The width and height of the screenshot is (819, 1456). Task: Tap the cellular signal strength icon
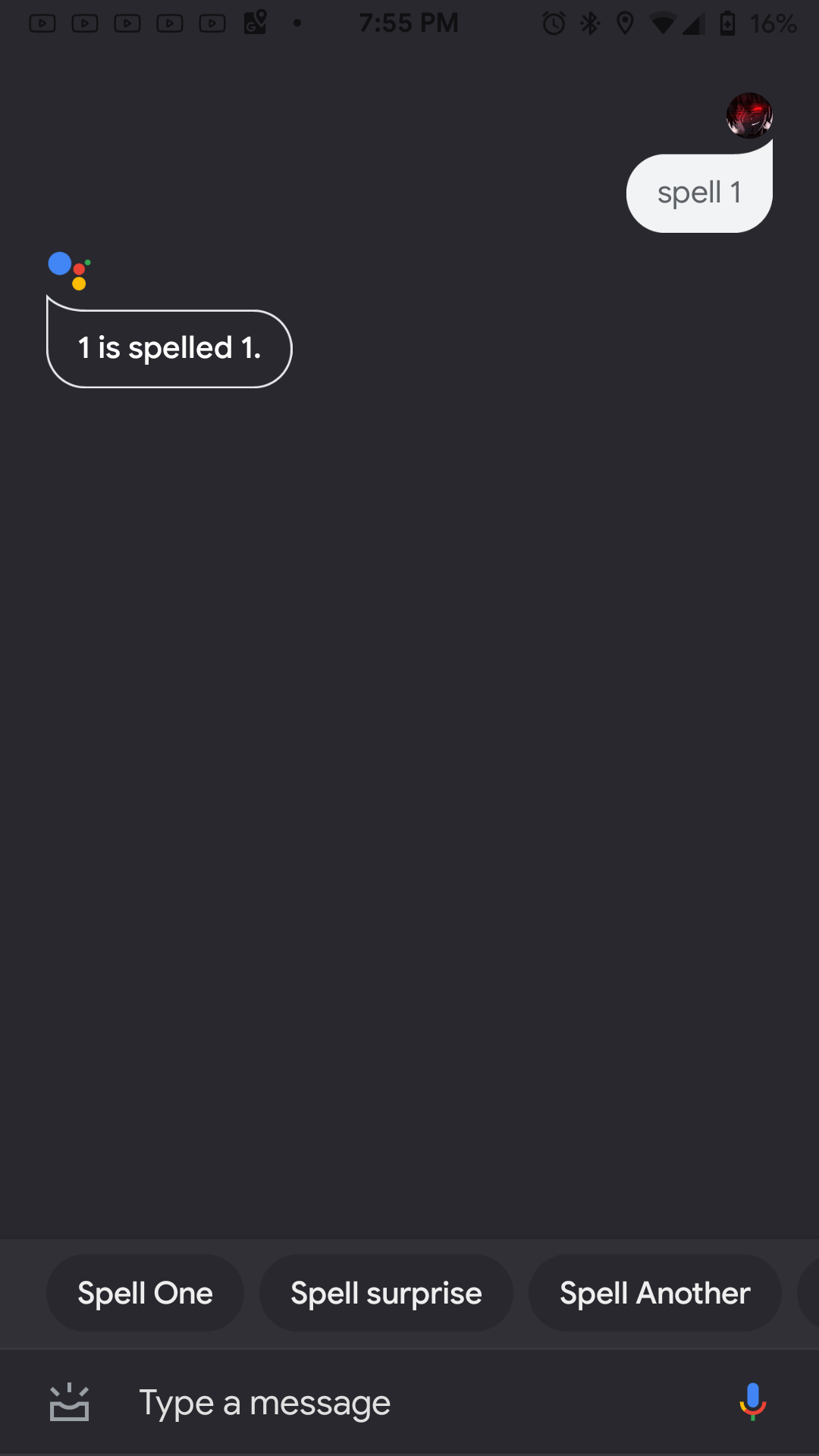coord(692,24)
